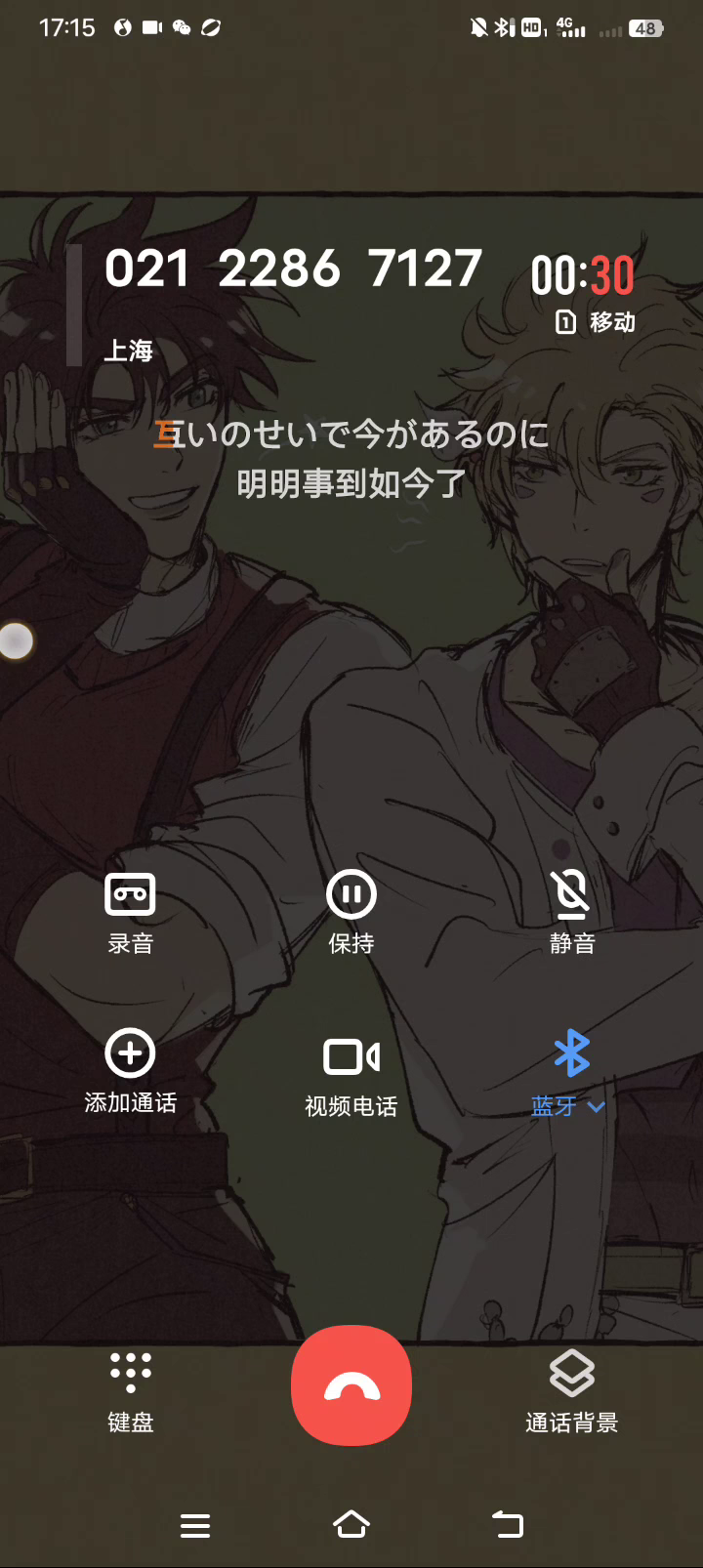
Task: Switch to a video call with 视频电话
Action: click(x=351, y=1075)
